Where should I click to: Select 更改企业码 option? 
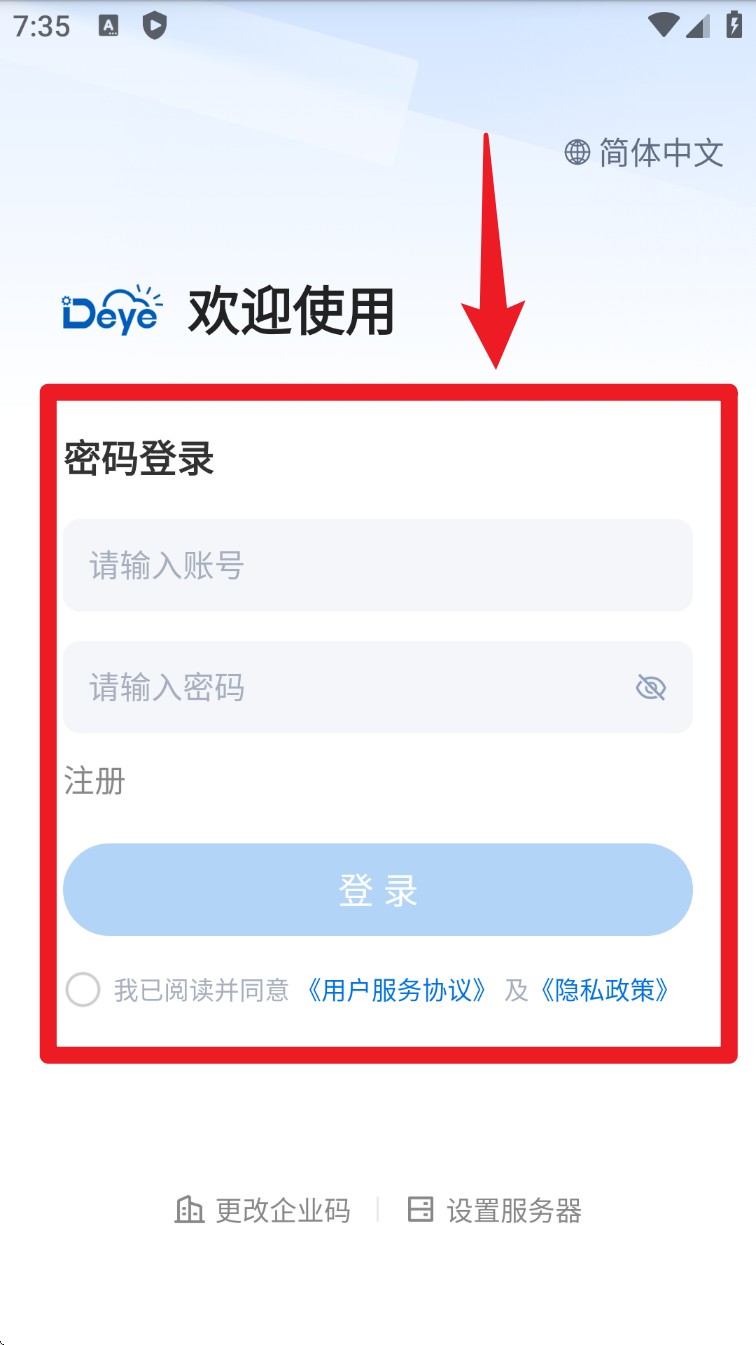[263, 1210]
